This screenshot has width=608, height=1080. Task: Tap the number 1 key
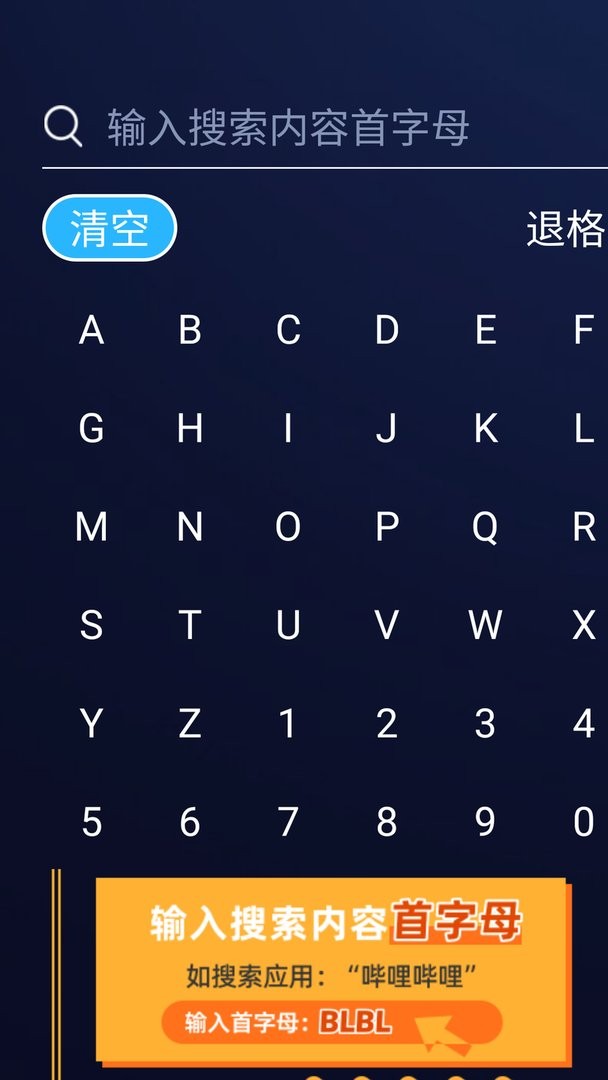[x=288, y=724]
